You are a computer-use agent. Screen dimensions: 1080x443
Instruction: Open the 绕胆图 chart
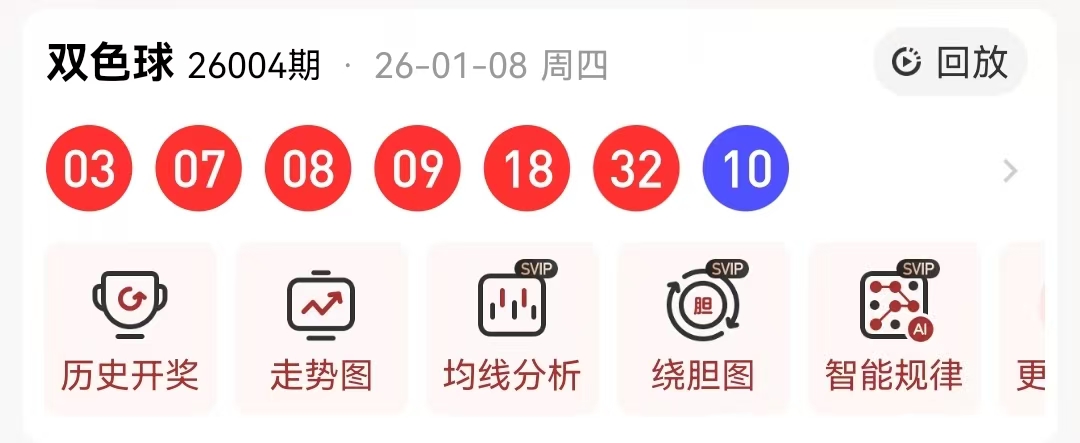pos(702,328)
